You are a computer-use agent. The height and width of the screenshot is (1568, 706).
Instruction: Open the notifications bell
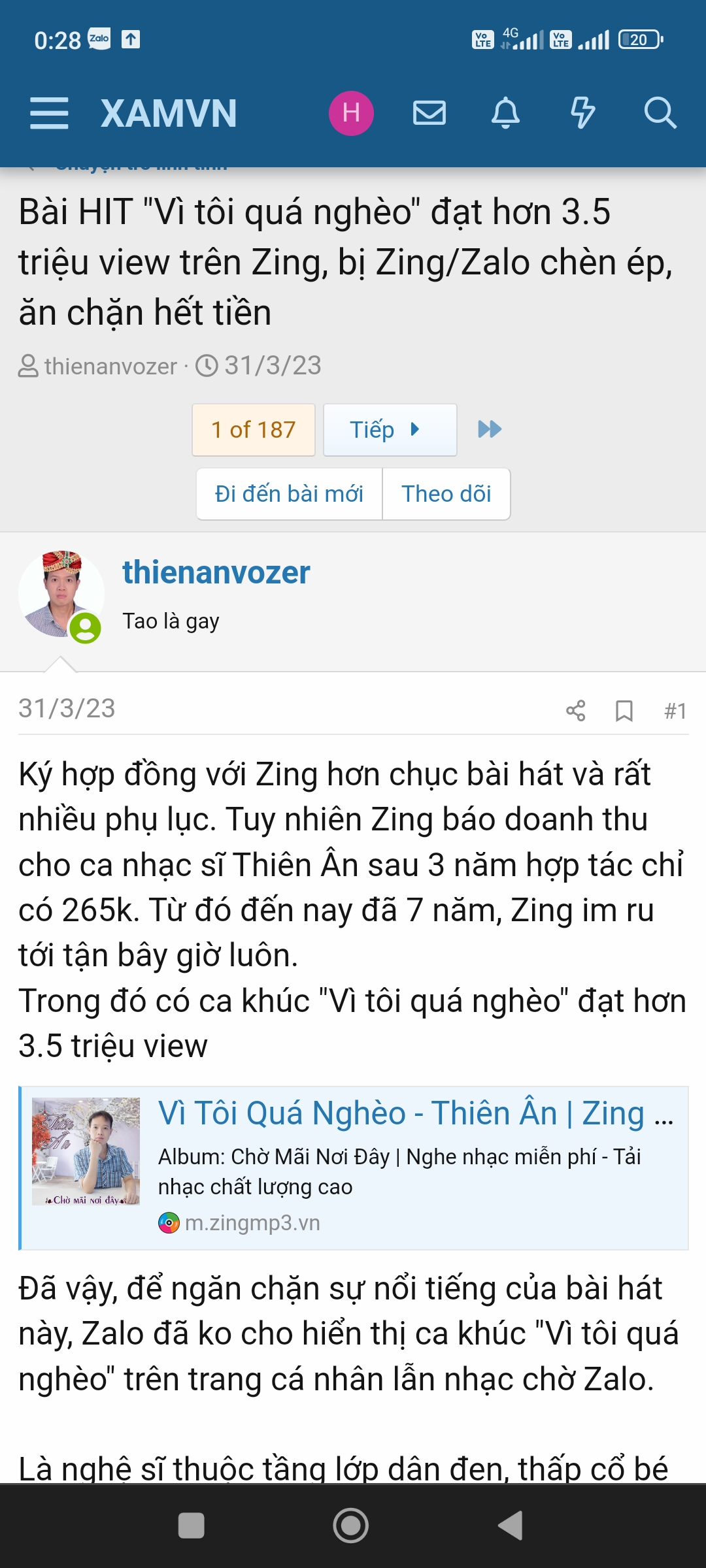[x=506, y=113]
